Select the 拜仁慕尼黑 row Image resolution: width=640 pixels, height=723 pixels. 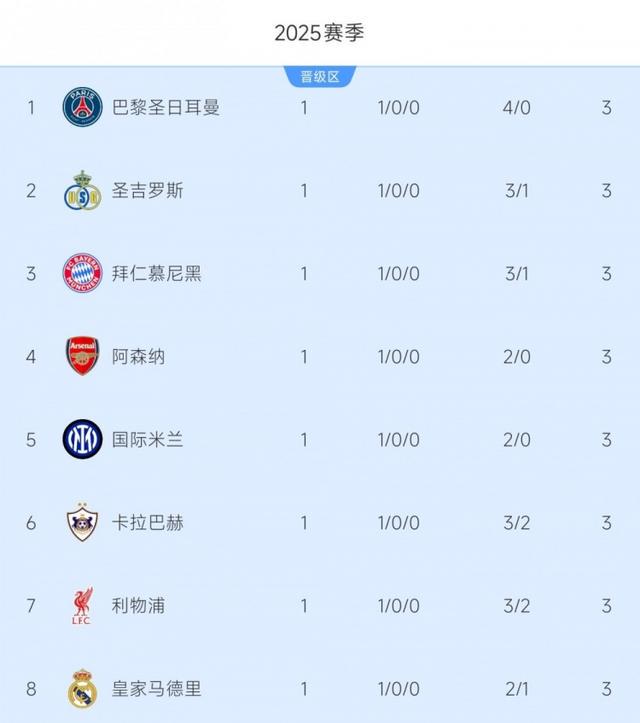click(157, 273)
